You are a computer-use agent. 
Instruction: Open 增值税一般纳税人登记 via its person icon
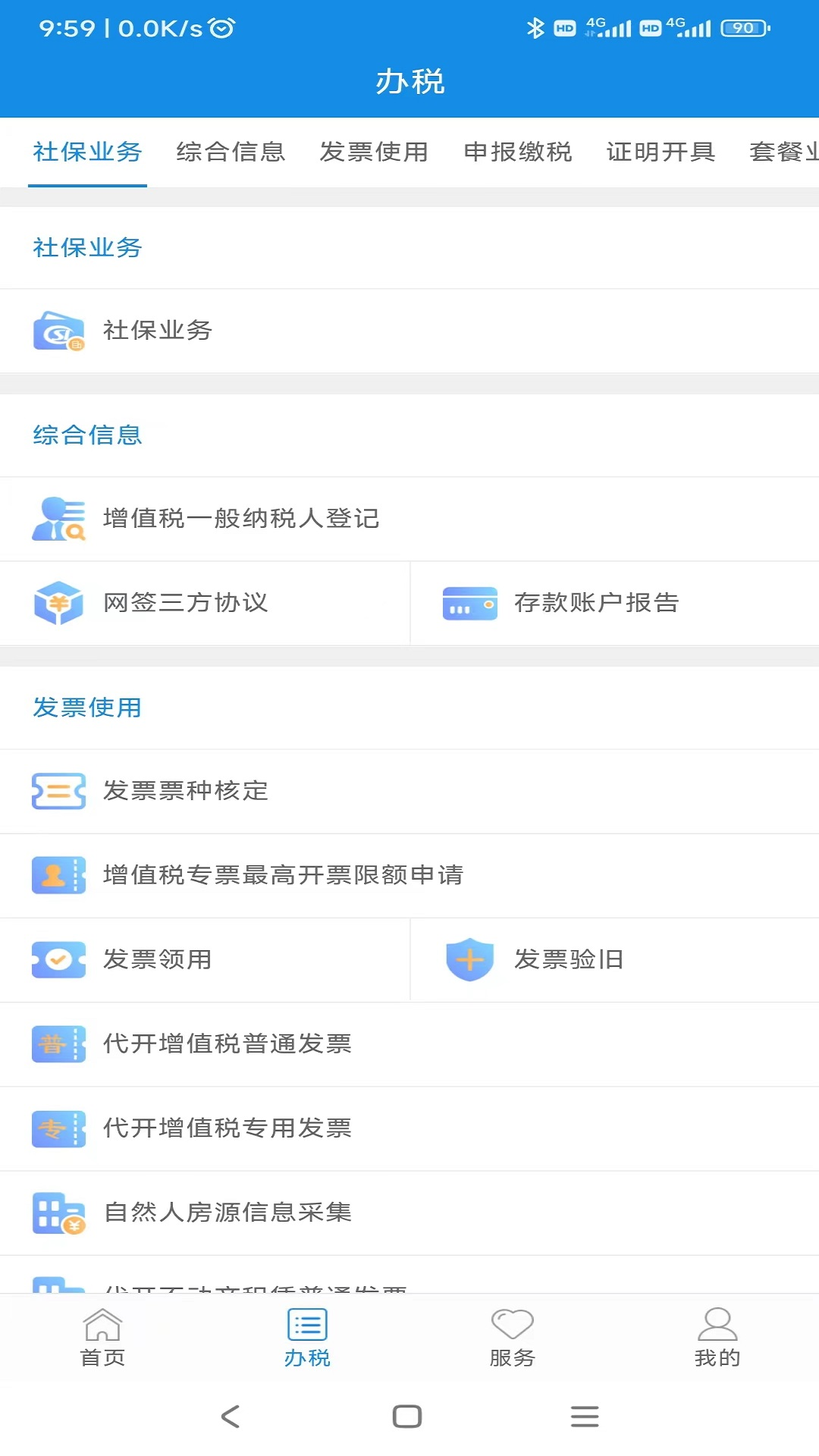point(58,519)
